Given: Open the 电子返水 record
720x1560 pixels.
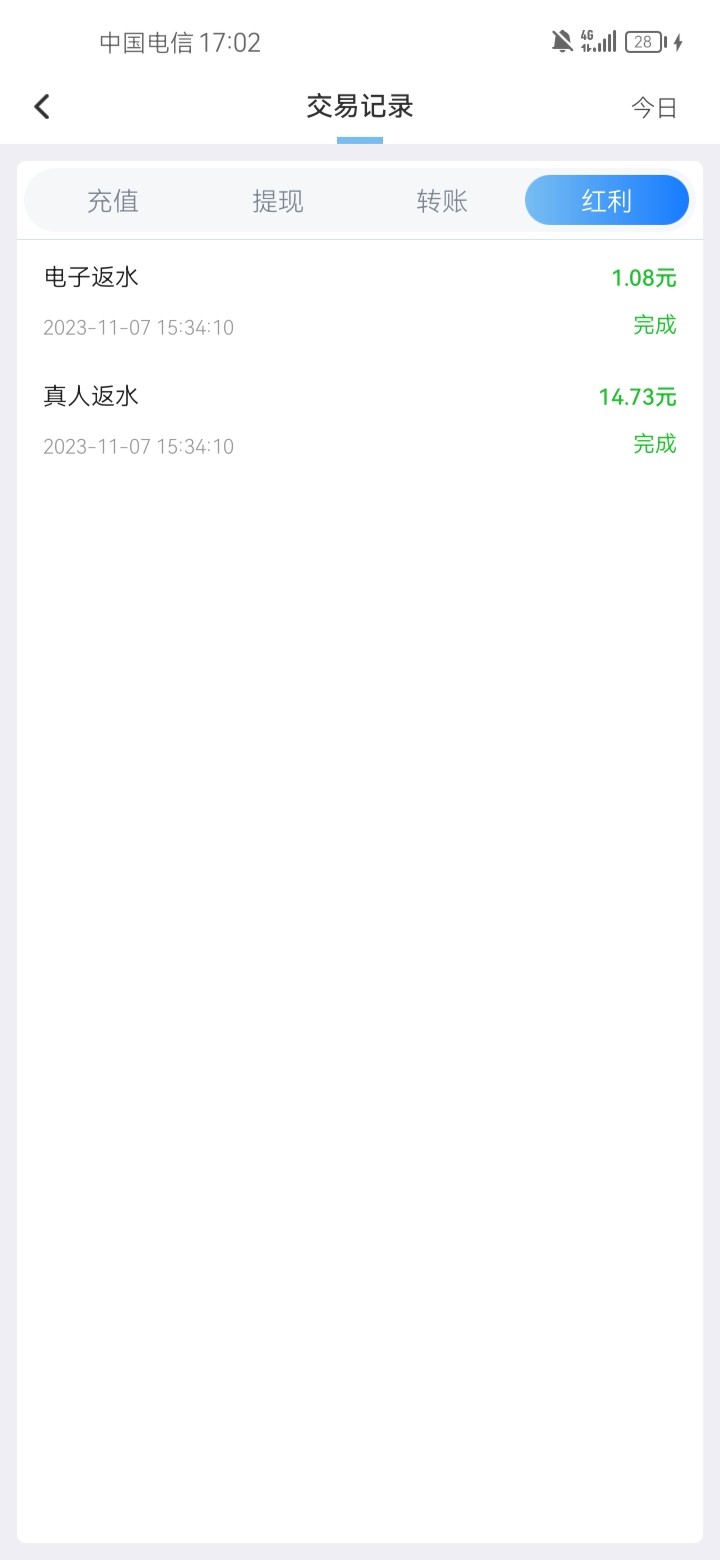Looking at the screenshot, I should (360, 301).
